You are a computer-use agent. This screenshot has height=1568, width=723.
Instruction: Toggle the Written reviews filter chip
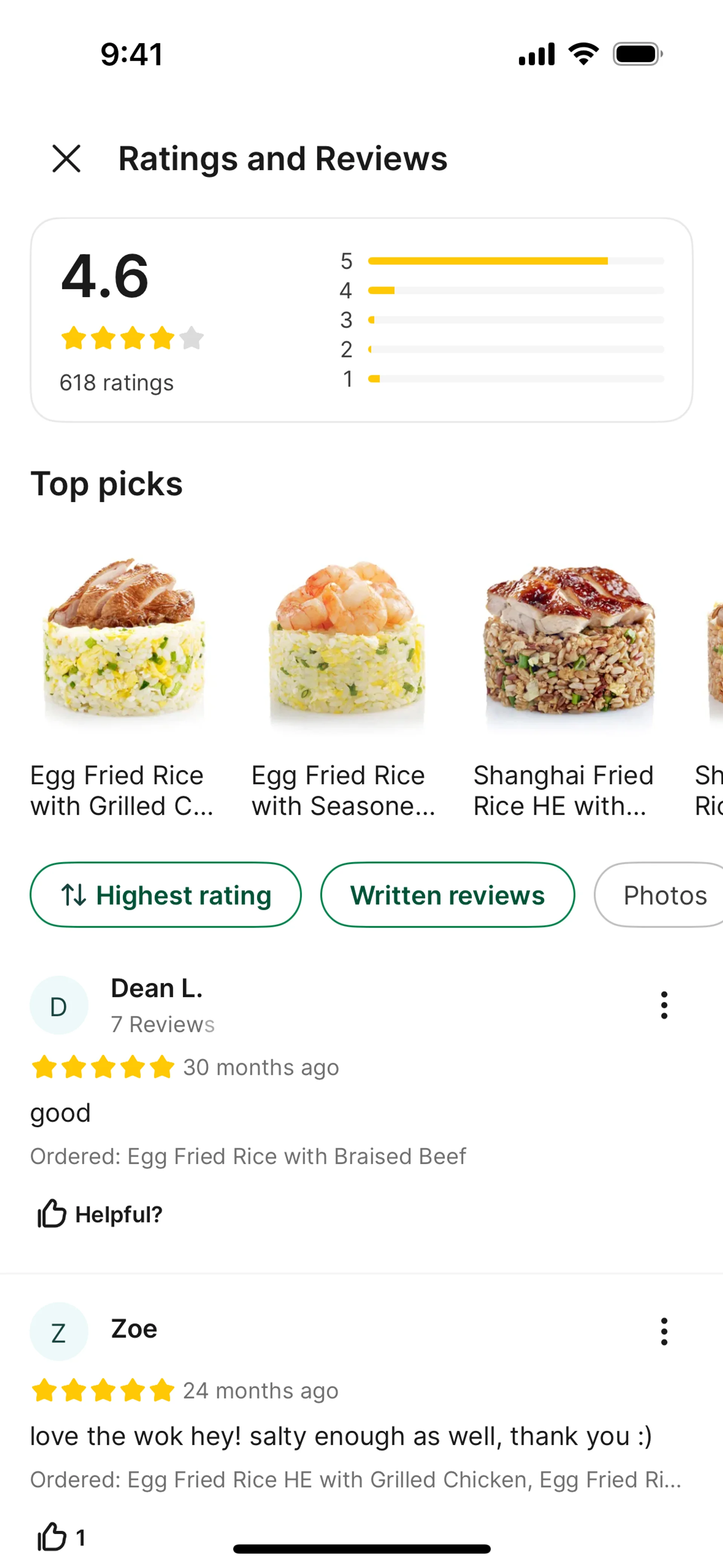click(x=447, y=895)
